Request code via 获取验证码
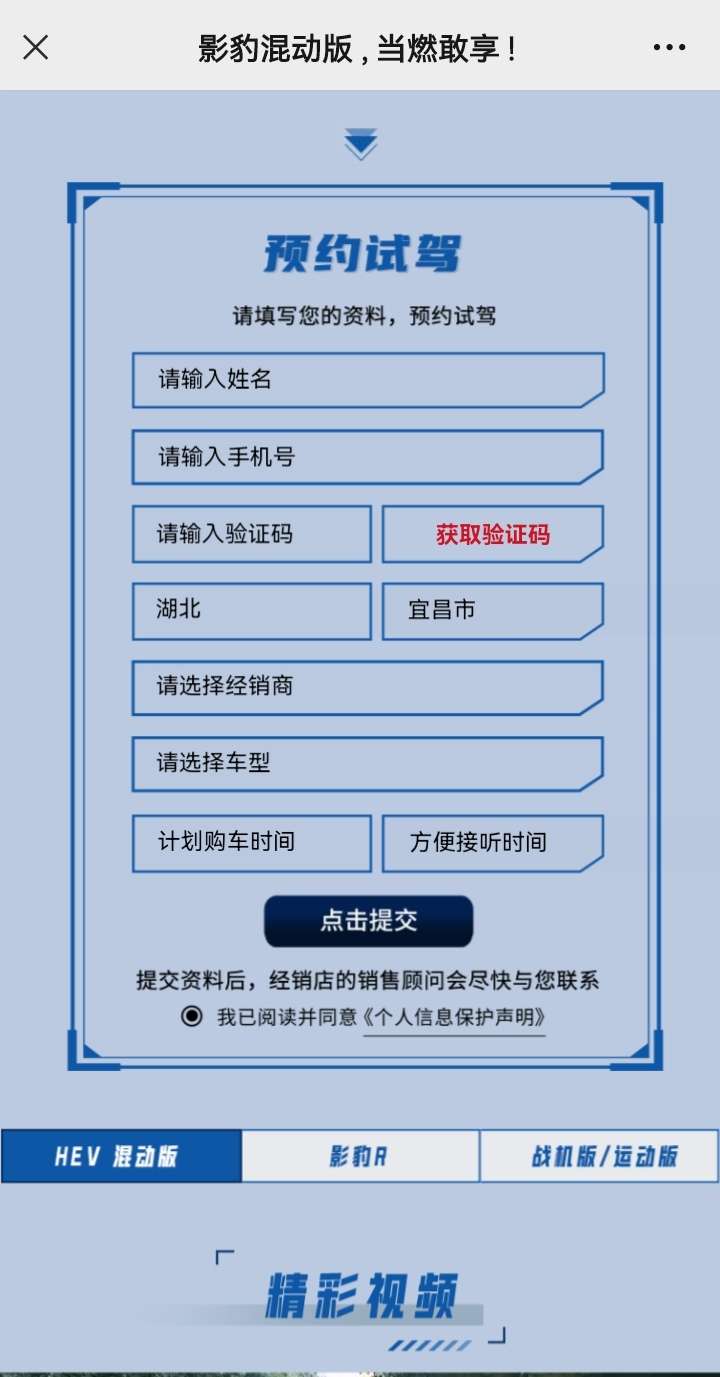Image resolution: width=720 pixels, height=1377 pixels. pos(492,534)
